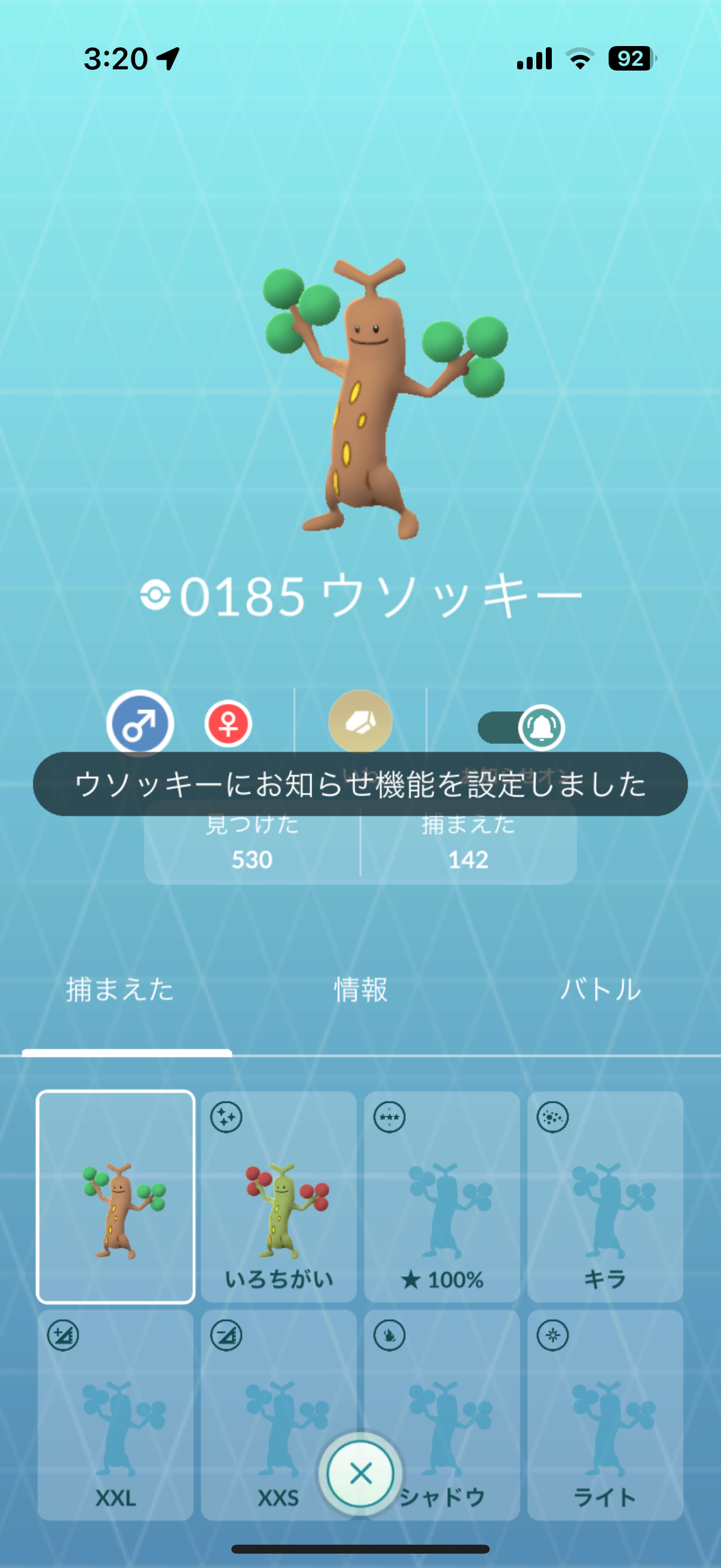Select the いろちがい shiny form tile

[279, 1197]
